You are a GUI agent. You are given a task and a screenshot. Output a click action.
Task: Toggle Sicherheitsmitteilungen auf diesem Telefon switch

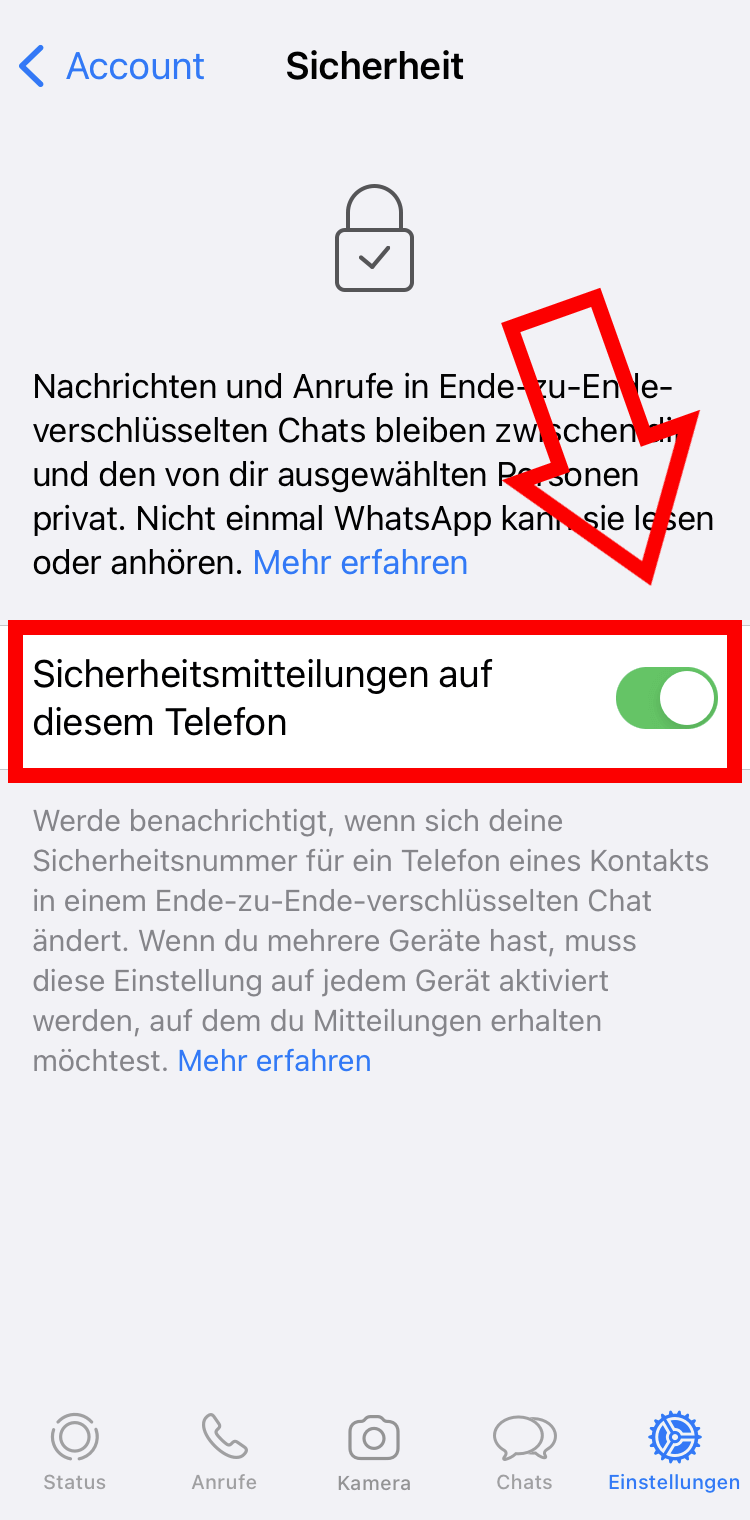pyautogui.click(x=666, y=698)
